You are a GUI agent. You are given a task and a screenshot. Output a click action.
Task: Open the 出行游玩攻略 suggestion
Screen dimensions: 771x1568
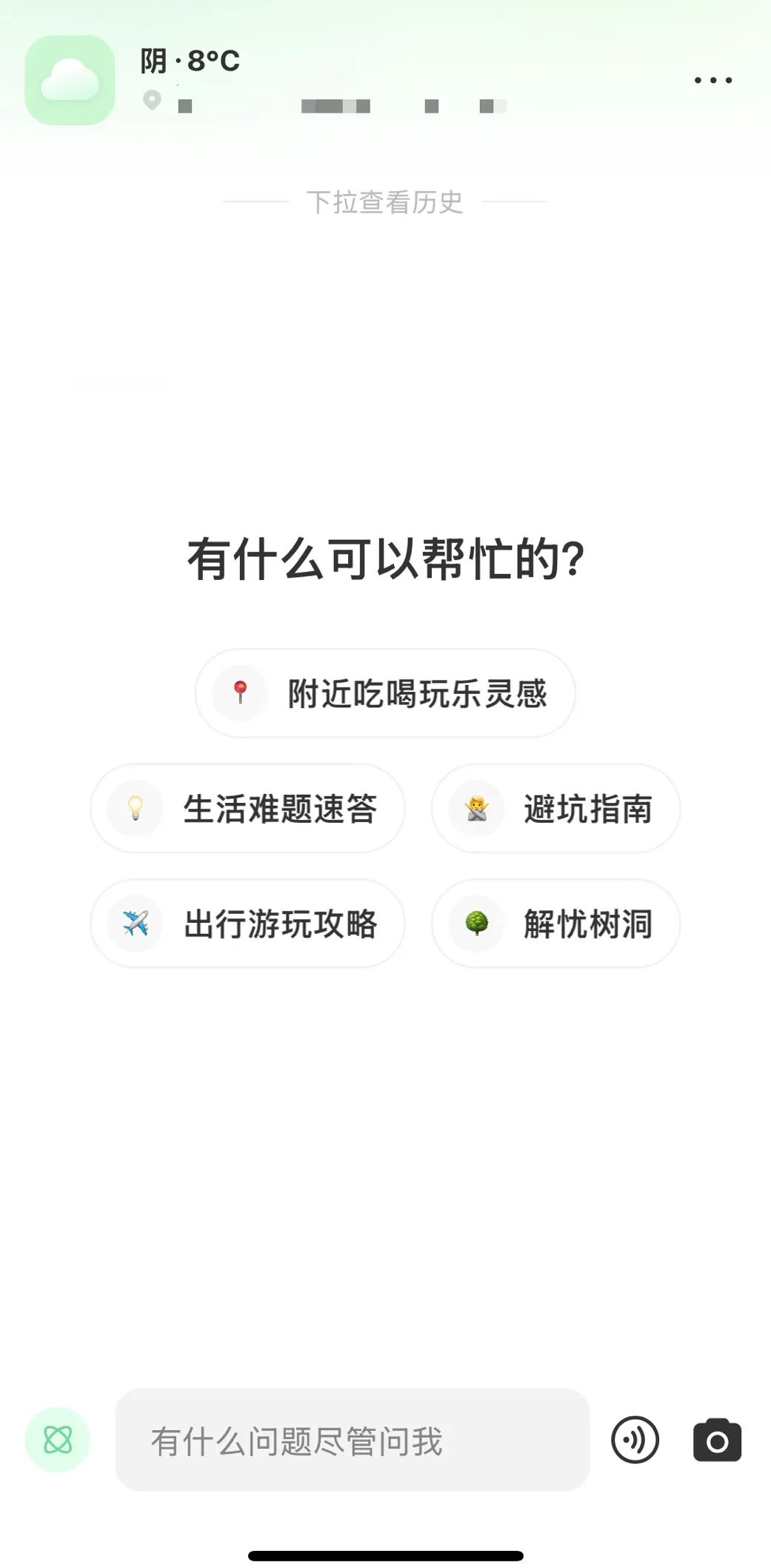[247, 924]
